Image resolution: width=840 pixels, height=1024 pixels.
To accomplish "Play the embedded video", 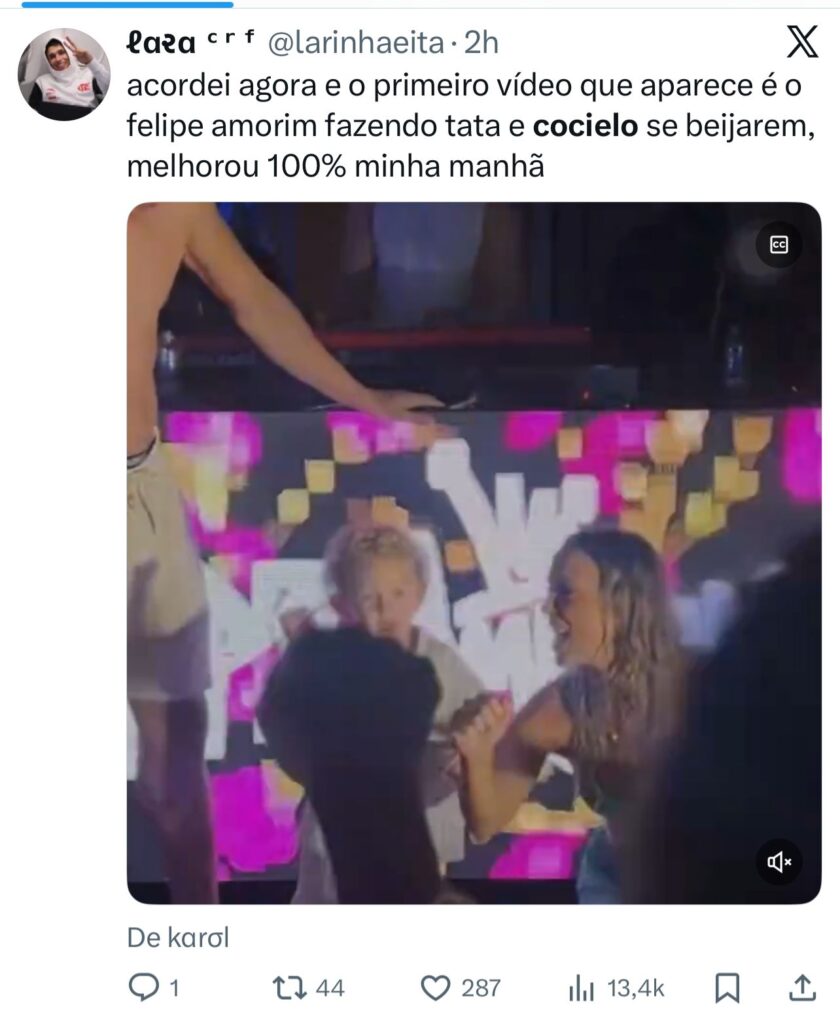I will pos(473,553).
